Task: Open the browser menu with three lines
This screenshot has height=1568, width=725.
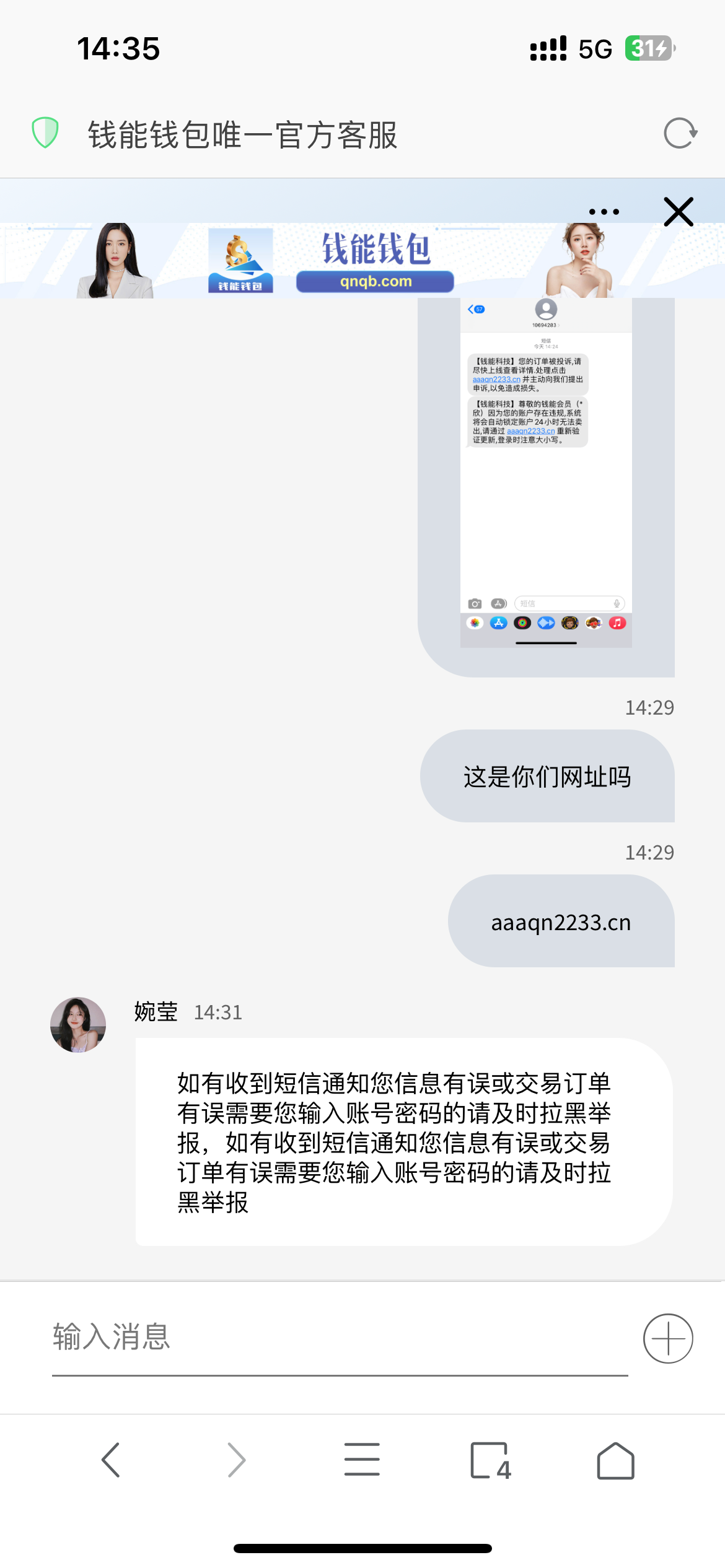Action: pyautogui.click(x=362, y=1460)
